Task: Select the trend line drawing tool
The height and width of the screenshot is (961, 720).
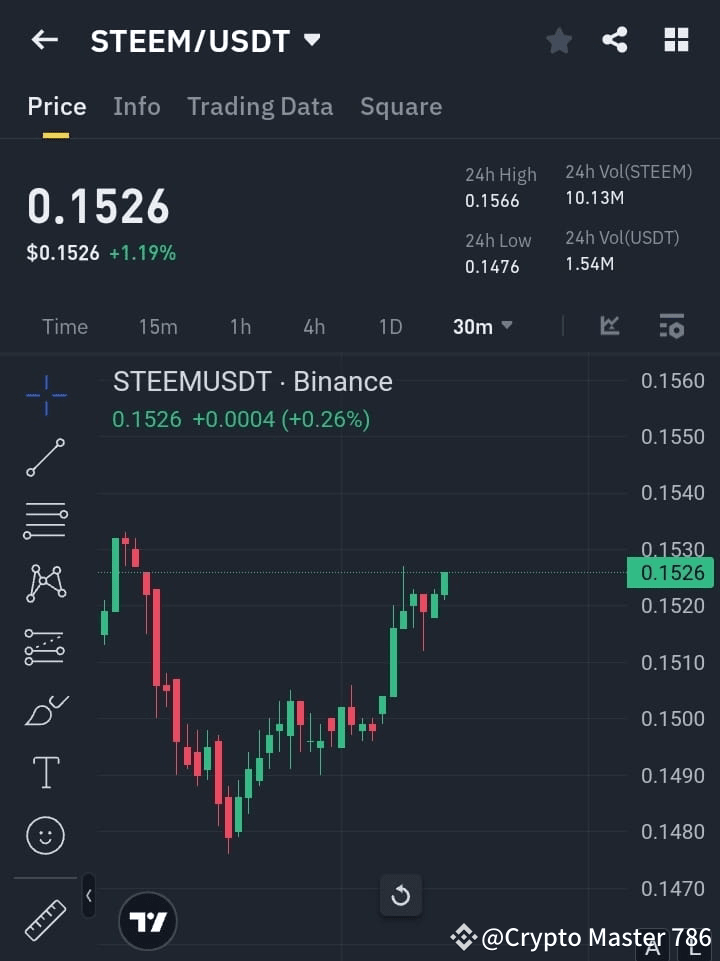Action: pos(45,458)
